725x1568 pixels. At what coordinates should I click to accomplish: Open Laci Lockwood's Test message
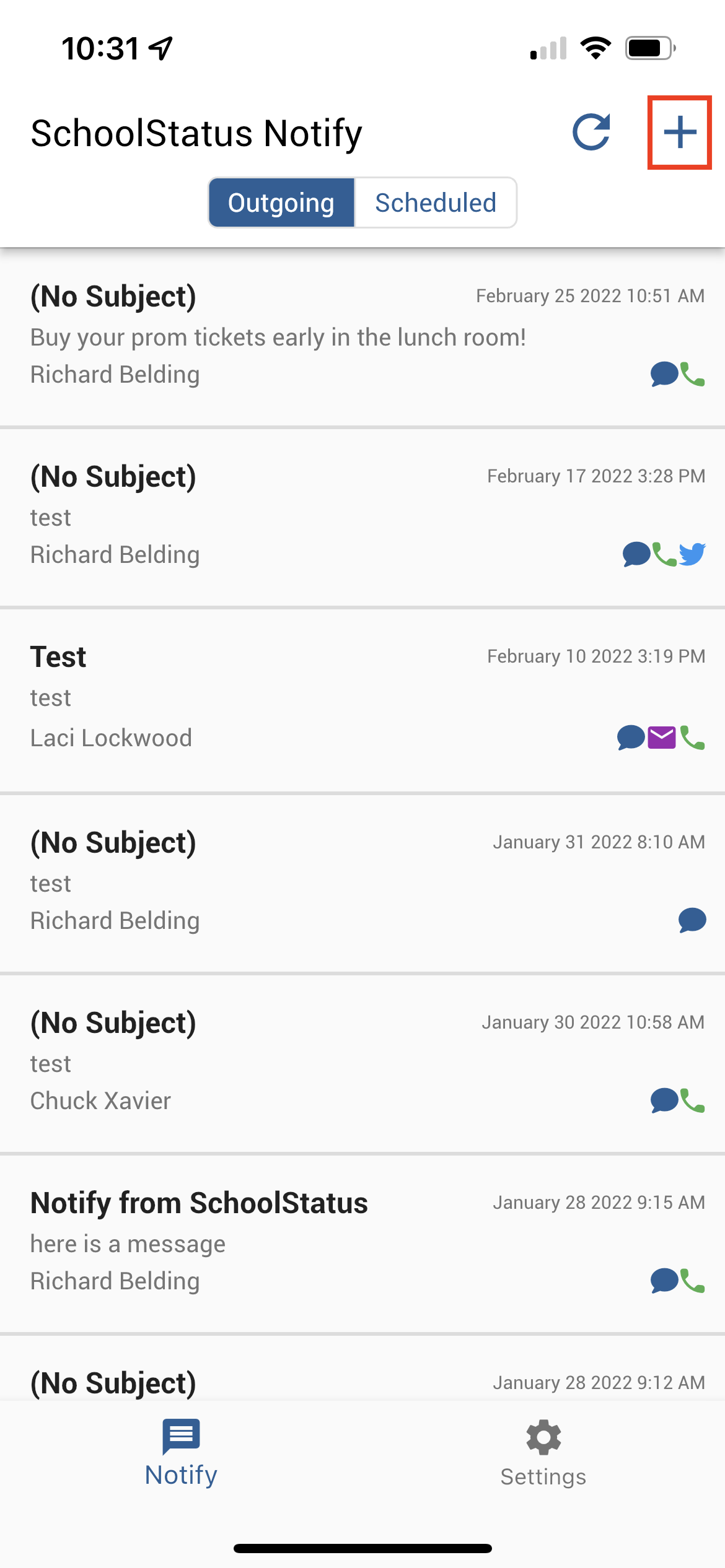click(362, 699)
